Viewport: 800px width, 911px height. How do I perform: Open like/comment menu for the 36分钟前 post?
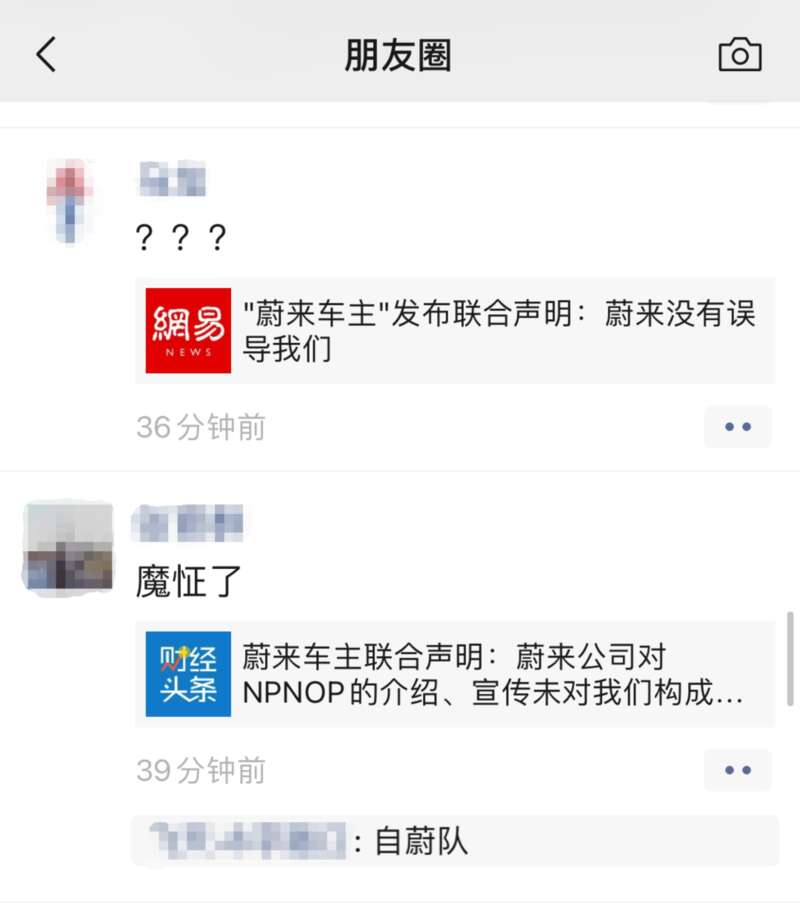click(738, 427)
